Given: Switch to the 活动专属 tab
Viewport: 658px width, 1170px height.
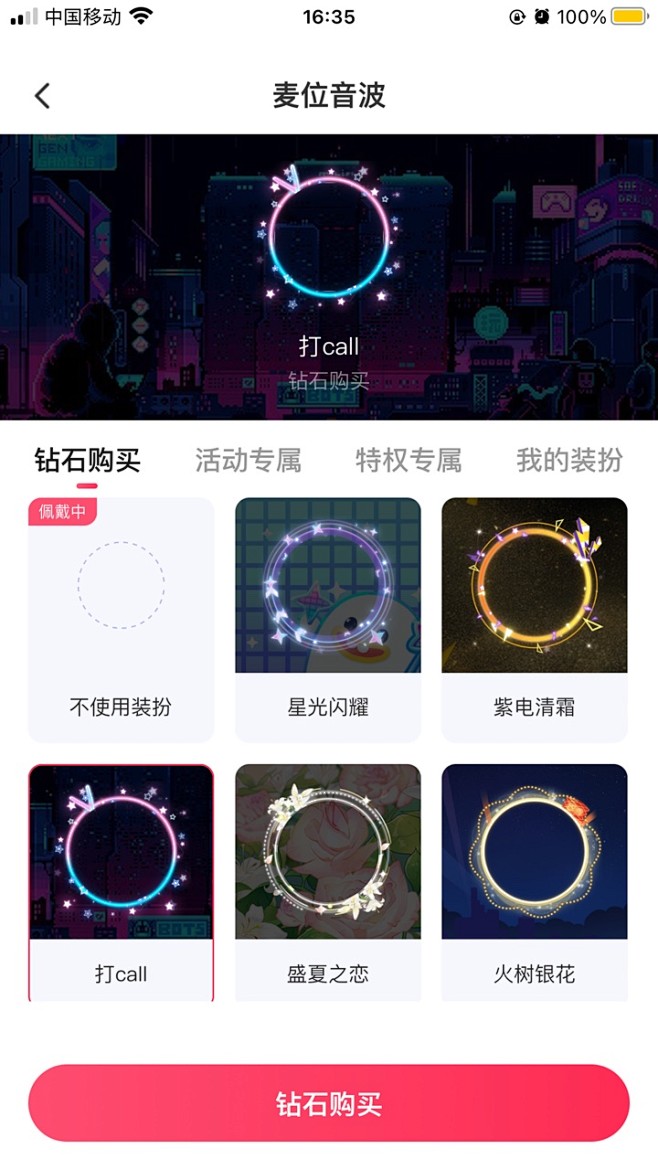Looking at the screenshot, I should click(248, 460).
